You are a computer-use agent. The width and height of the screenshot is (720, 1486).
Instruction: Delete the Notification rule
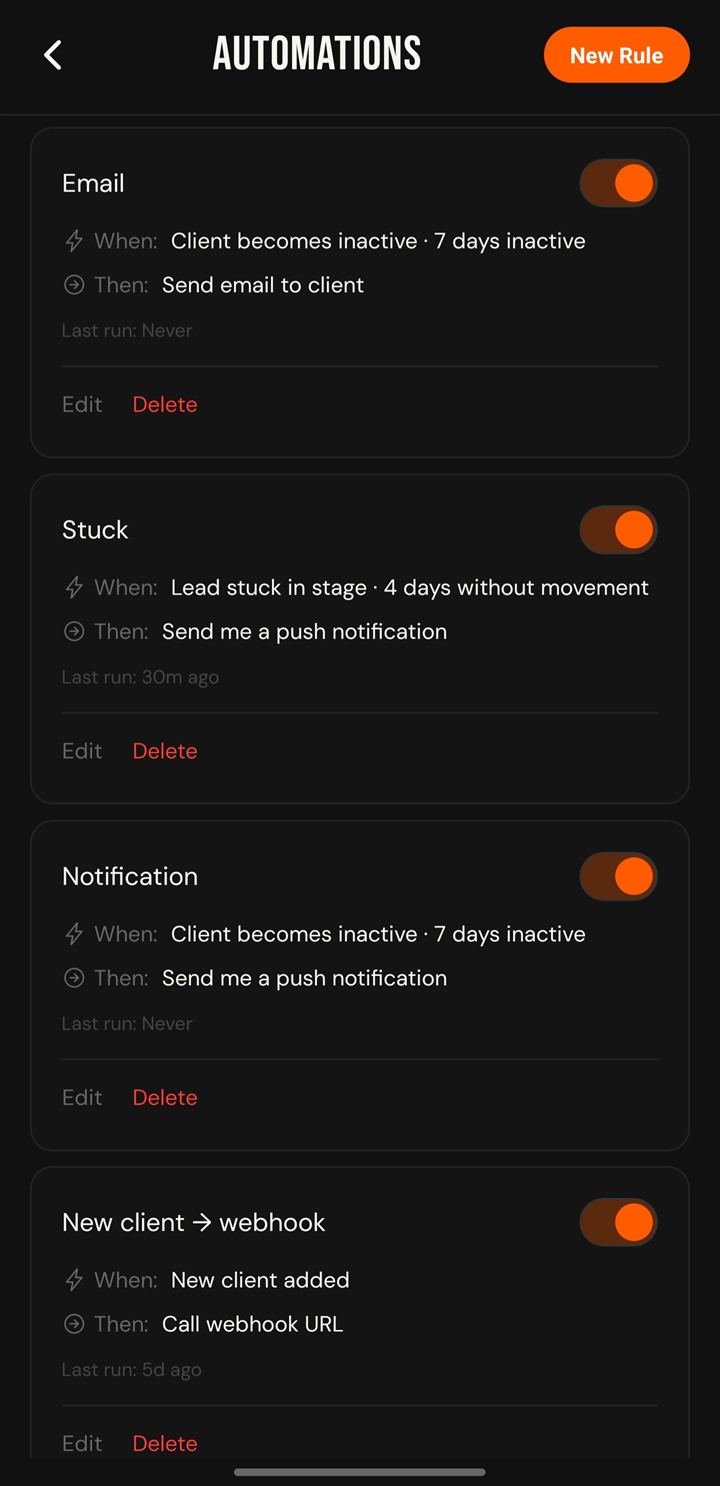(x=165, y=1097)
